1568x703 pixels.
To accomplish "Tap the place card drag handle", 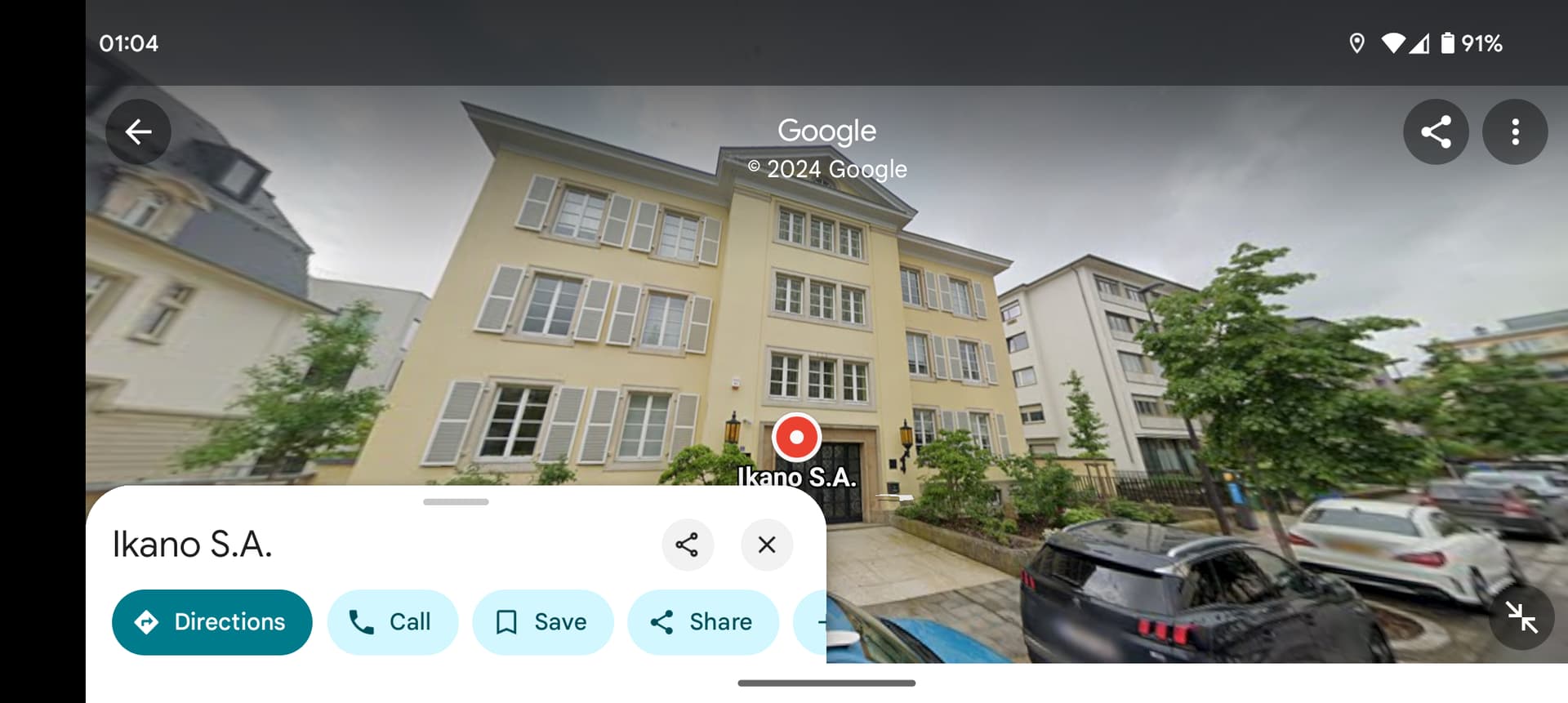I will click(x=456, y=502).
